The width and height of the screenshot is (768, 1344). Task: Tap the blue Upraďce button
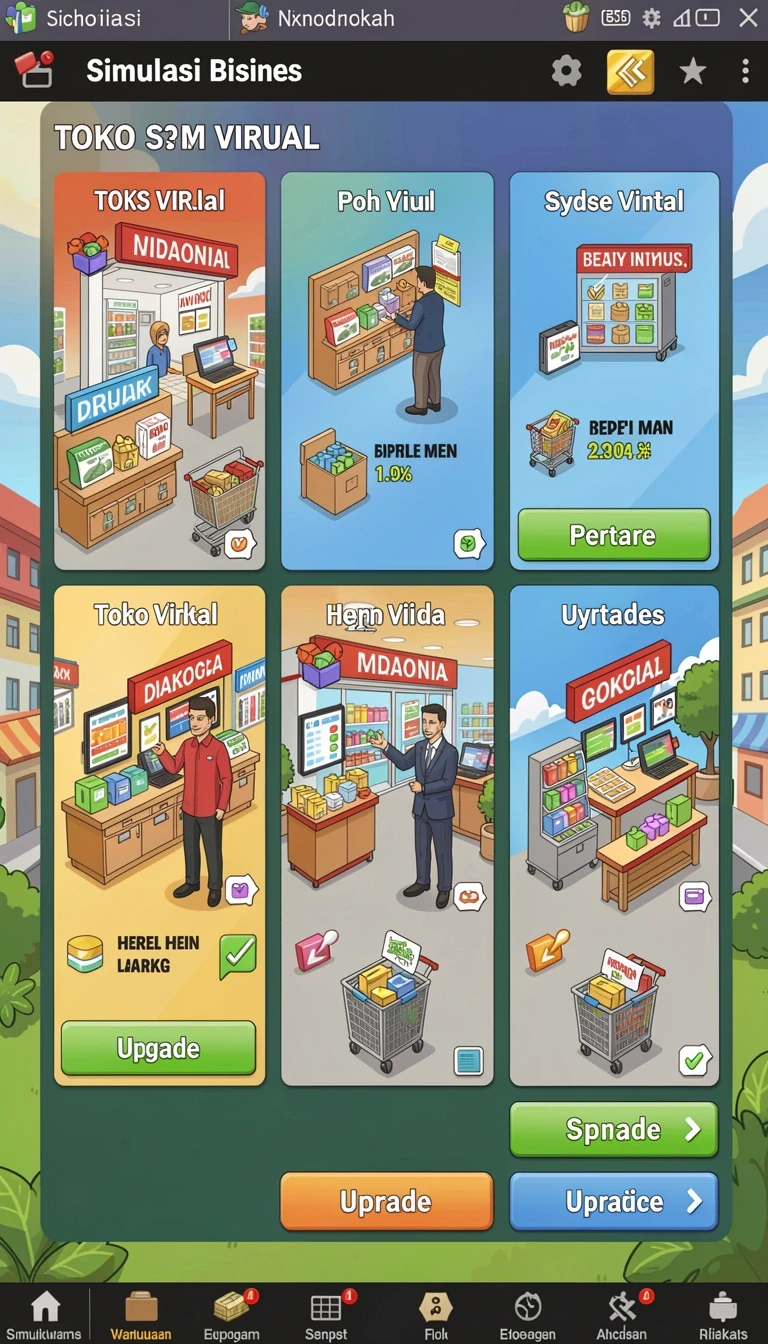coord(613,1201)
